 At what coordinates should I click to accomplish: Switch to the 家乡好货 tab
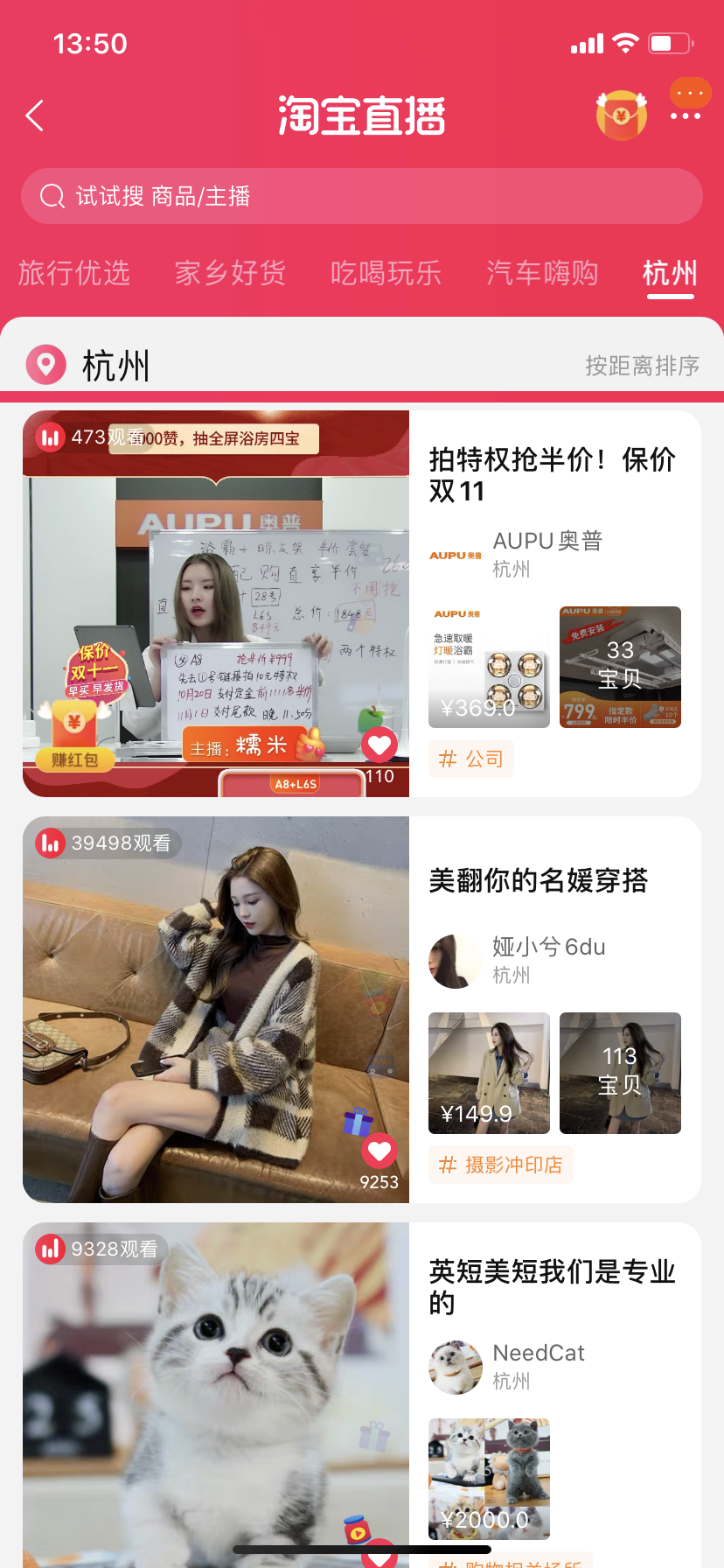230,273
